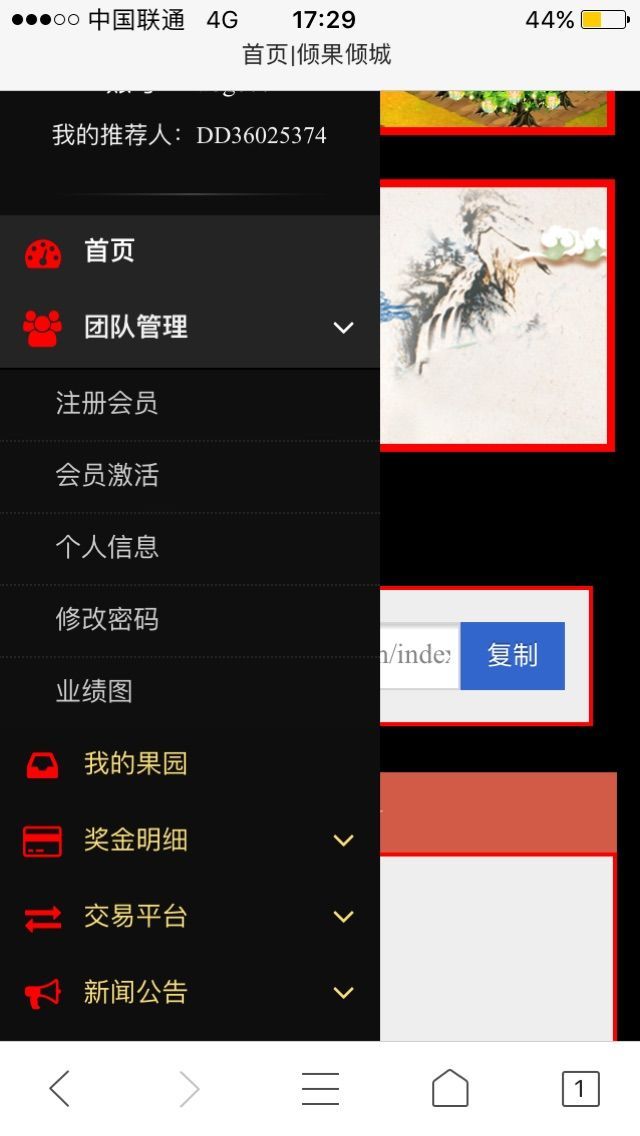
Task: Expand the 奖金明细 section
Action: (x=189, y=840)
